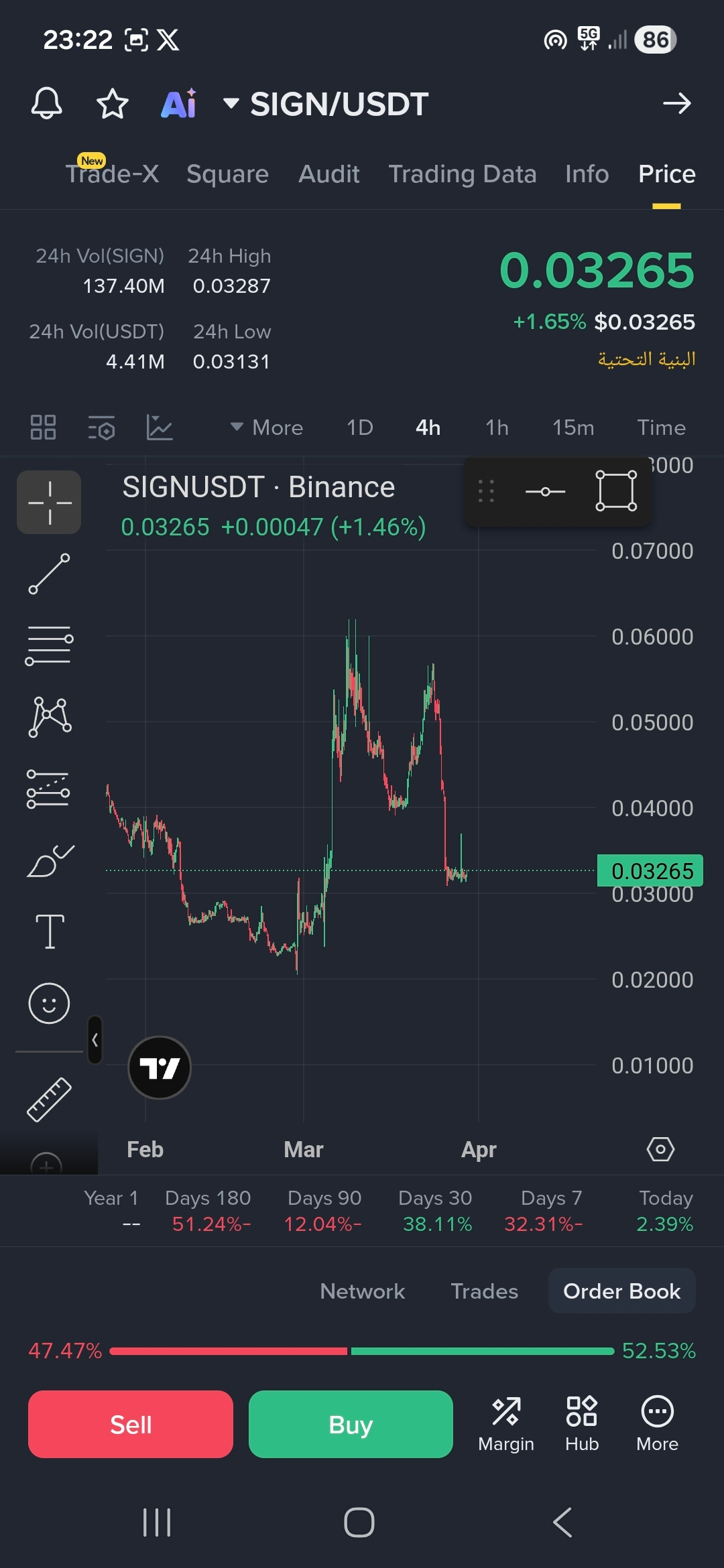The height and width of the screenshot is (1568, 724).
Task: Select the trend line drawing tool
Action: pos(49,574)
